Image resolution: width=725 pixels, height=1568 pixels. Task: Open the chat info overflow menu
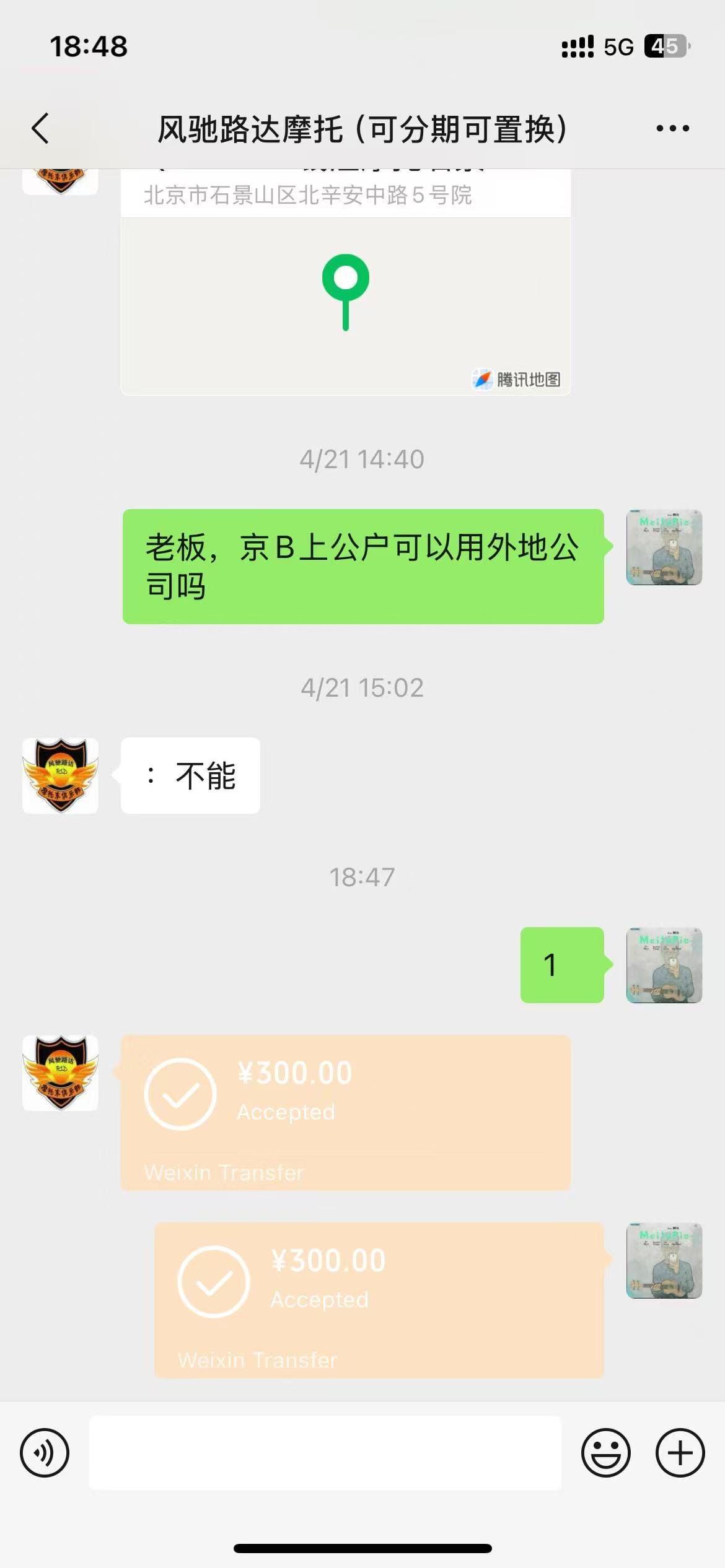672,129
